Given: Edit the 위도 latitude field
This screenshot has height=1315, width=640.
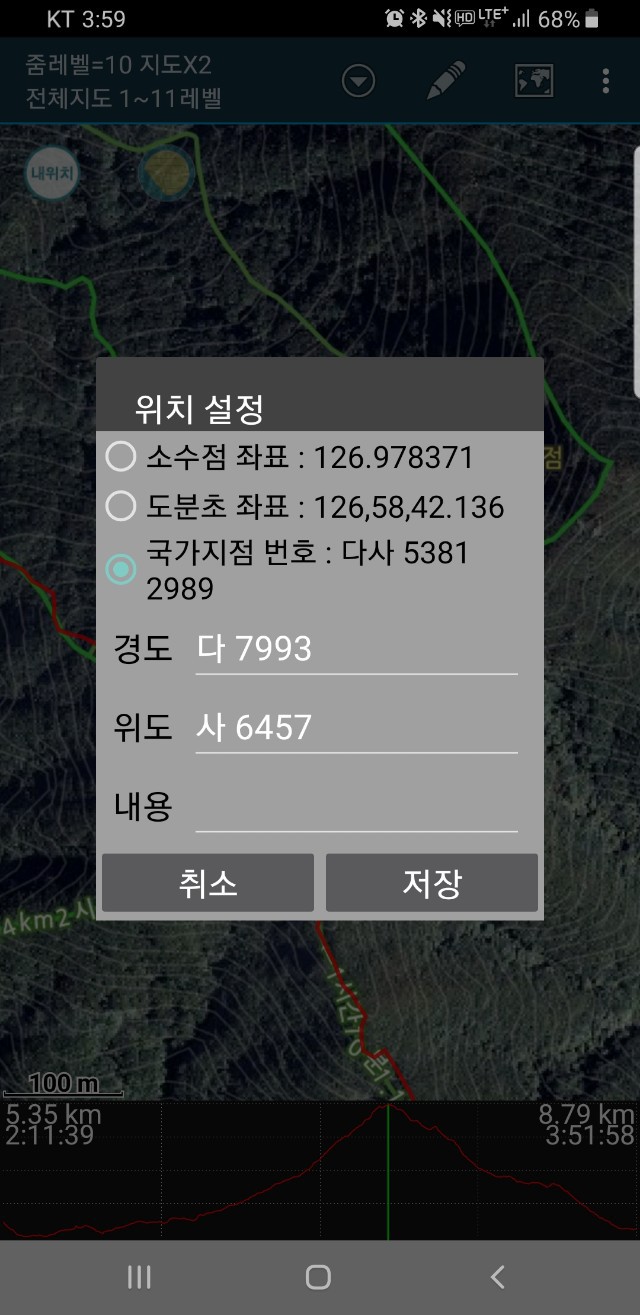Looking at the screenshot, I should [356, 728].
